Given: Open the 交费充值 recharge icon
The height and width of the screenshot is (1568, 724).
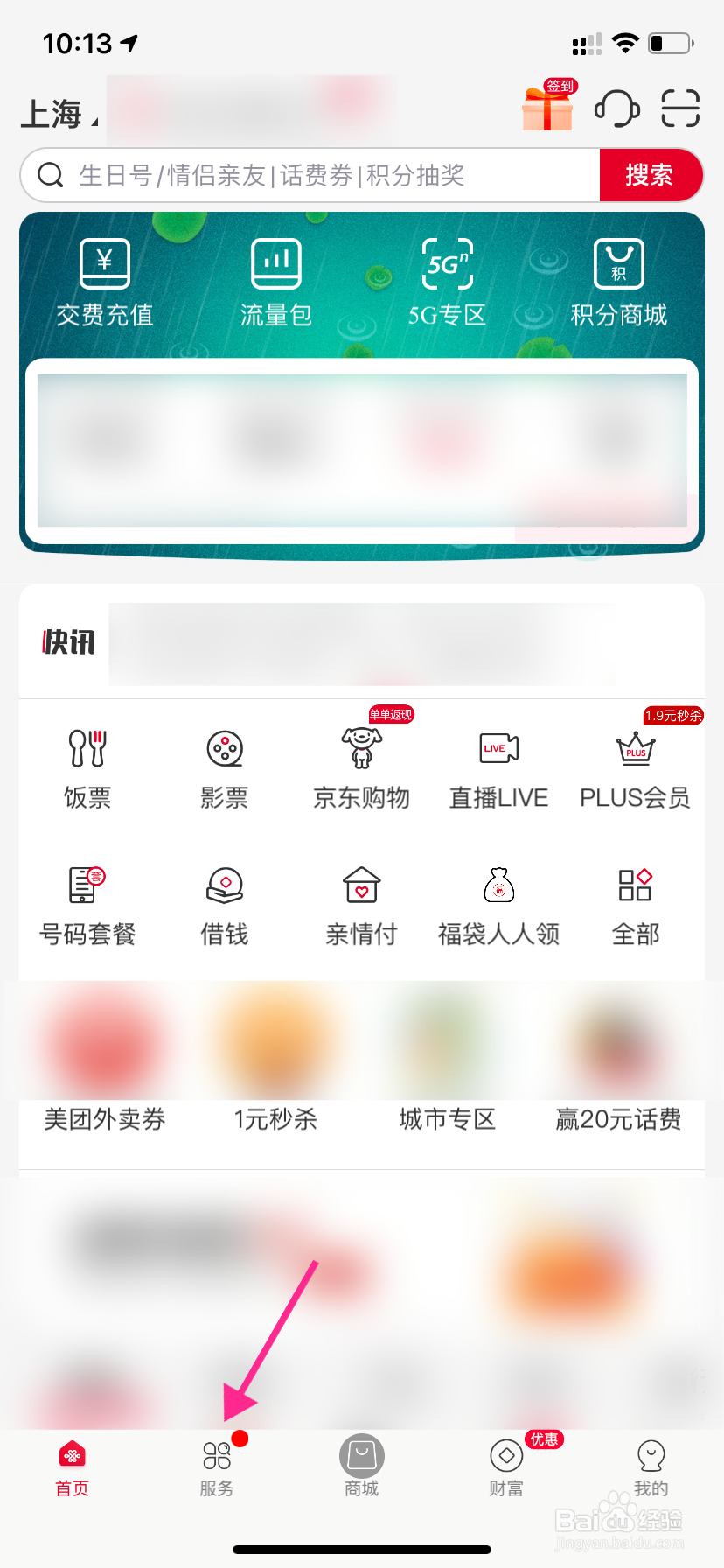Looking at the screenshot, I should (x=104, y=278).
